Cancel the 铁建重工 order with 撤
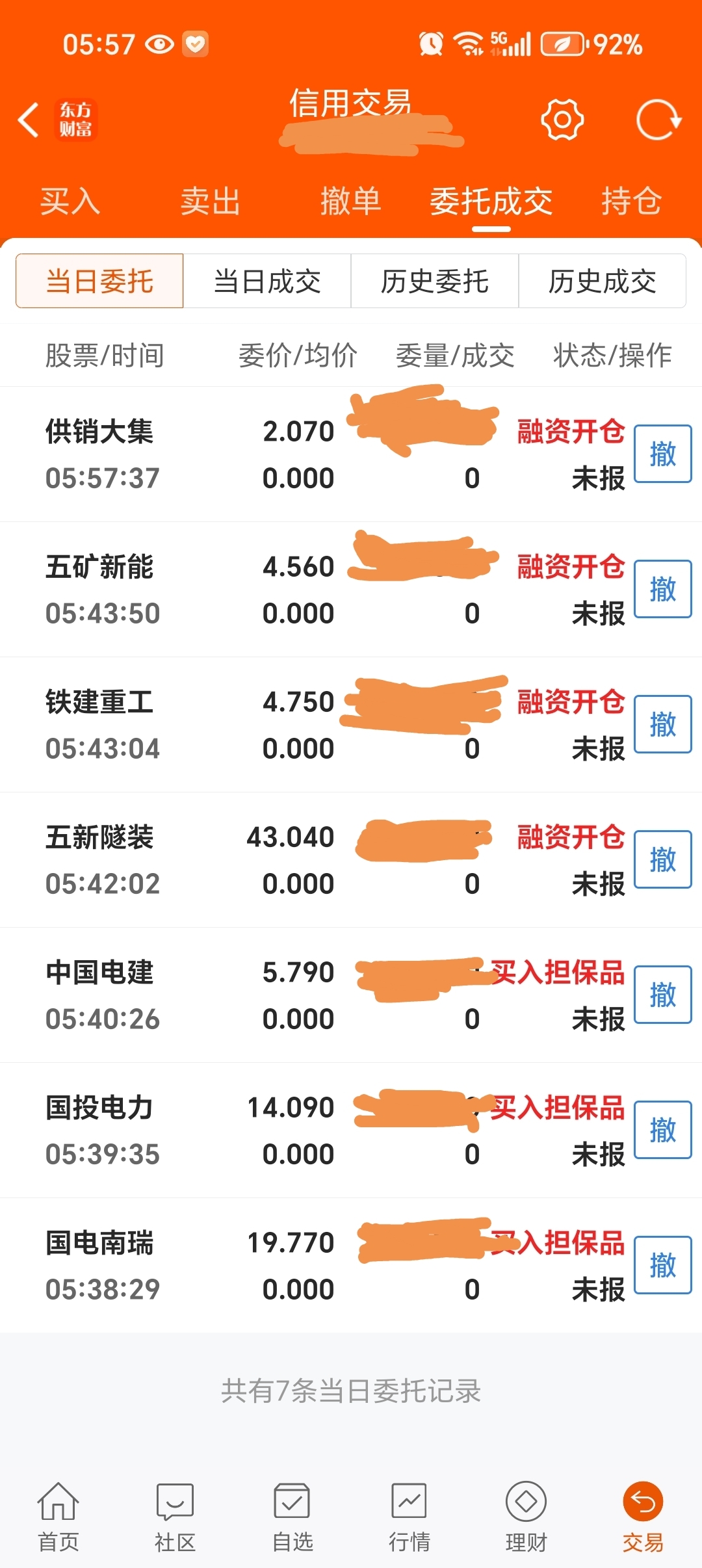Image resolution: width=702 pixels, height=1568 pixels. [663, 724]
